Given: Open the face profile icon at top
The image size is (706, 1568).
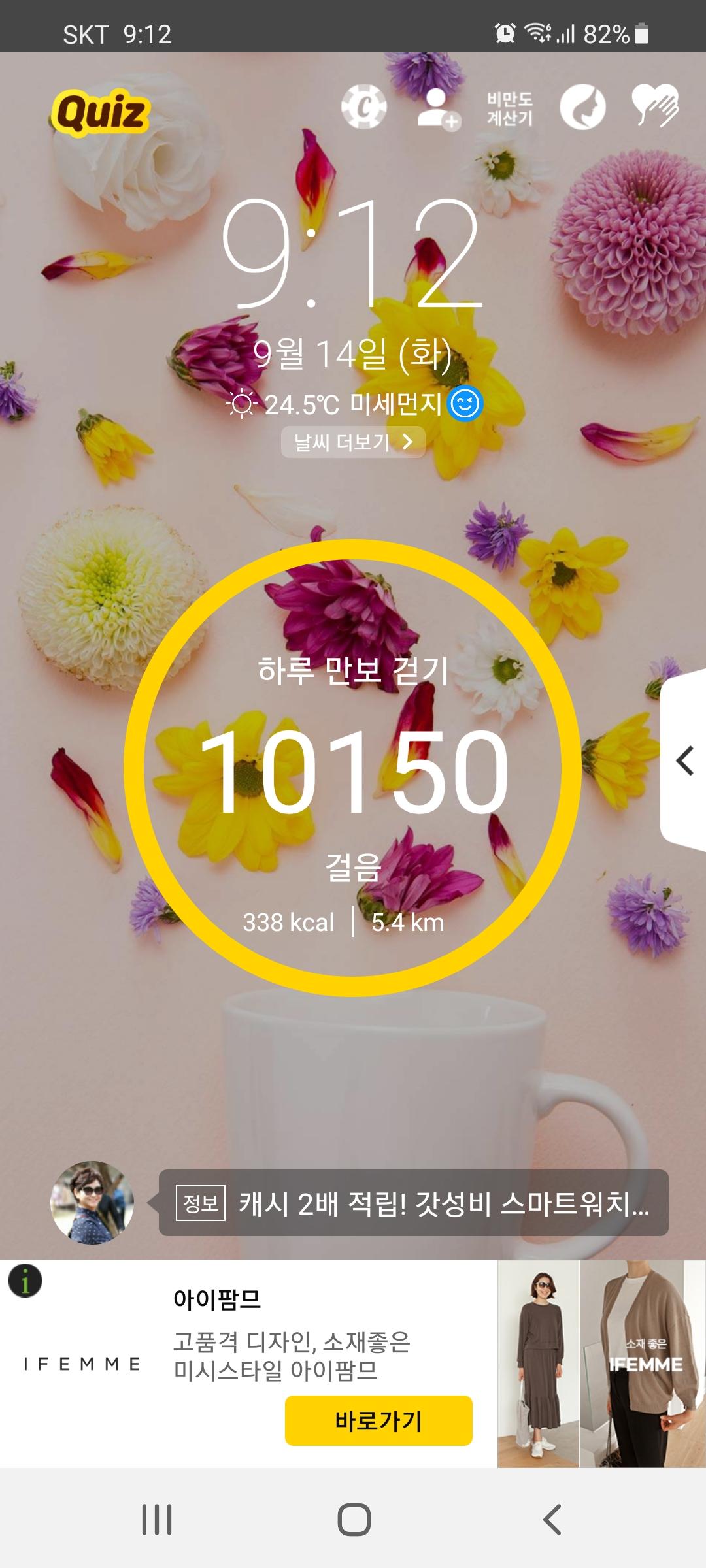Looking at the screenshot, I should pyautogui.click(x=582, y=108).
